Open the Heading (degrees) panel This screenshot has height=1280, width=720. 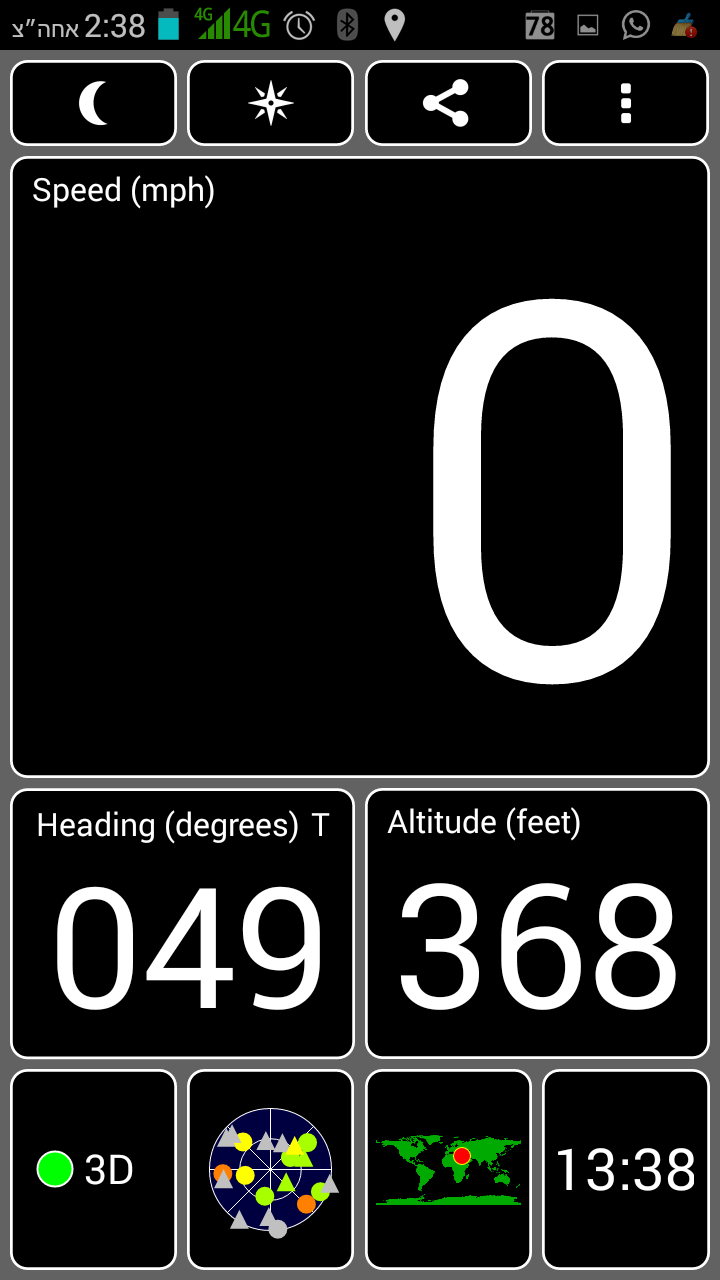[182, 923]
